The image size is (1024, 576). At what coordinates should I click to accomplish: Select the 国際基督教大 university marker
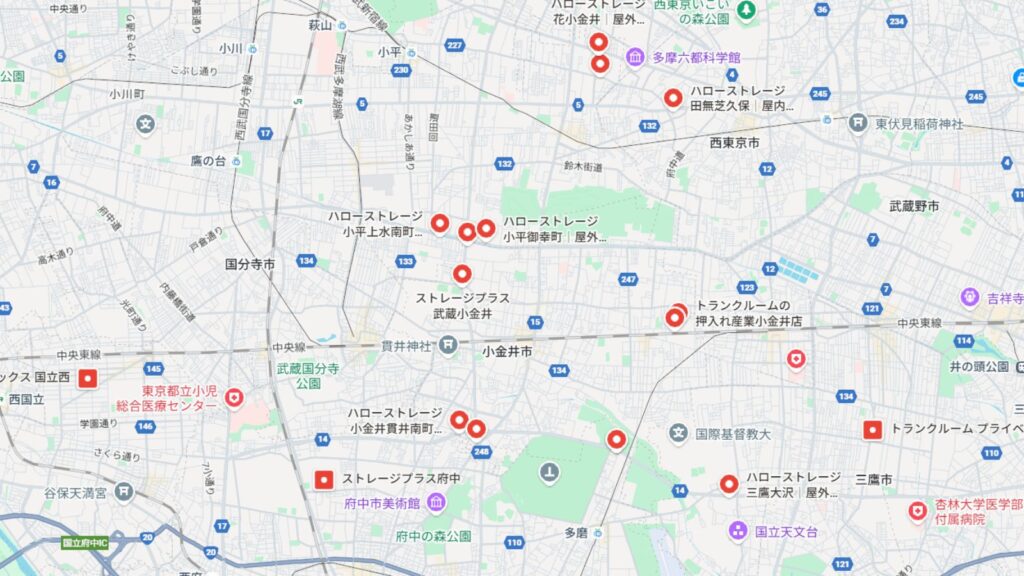click(679, 433)
